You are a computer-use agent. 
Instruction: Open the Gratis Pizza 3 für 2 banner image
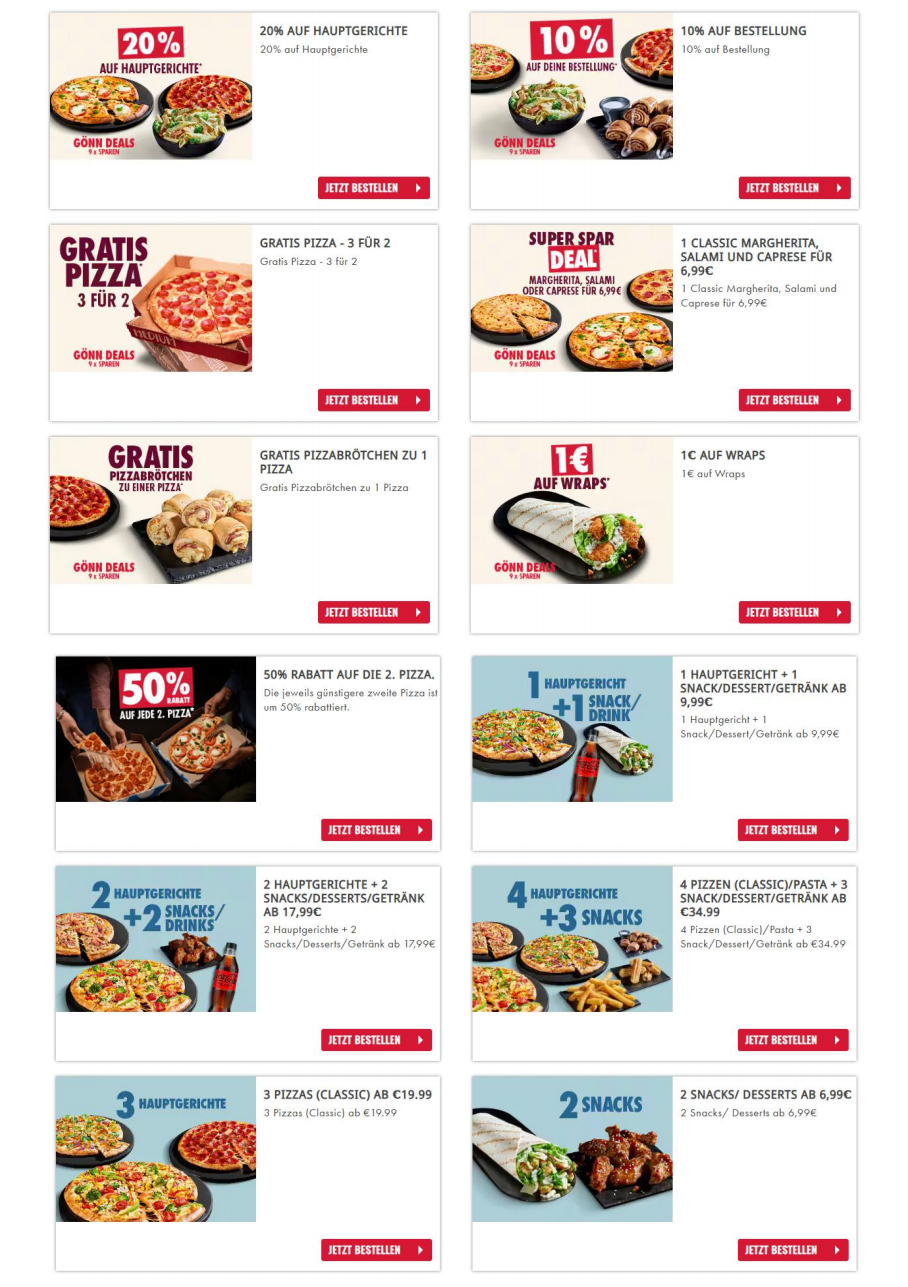[x=151, y=298]
